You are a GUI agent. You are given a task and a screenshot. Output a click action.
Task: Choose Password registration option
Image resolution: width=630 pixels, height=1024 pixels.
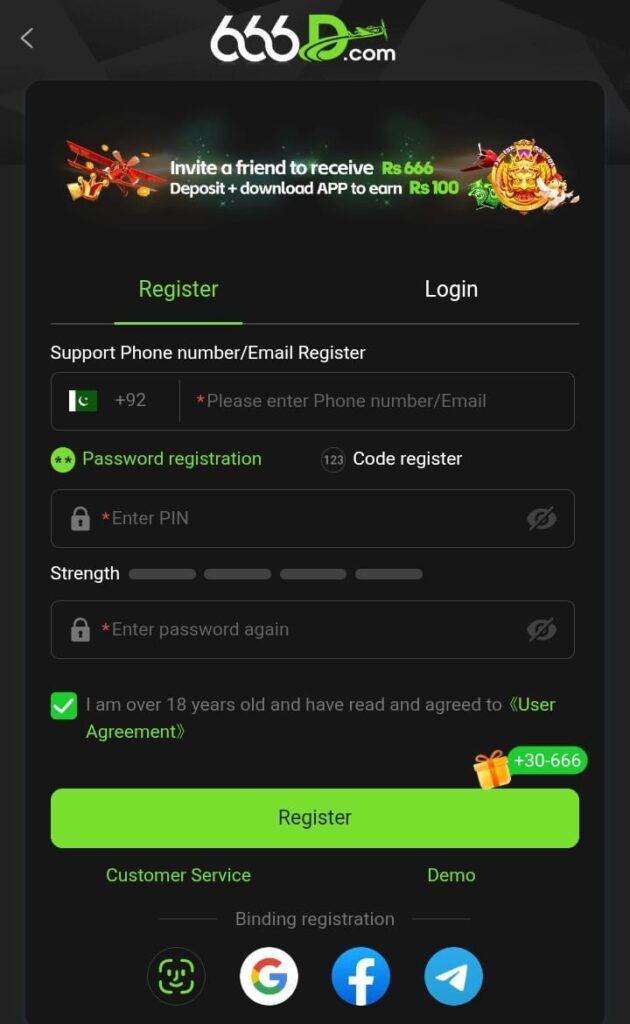157,459
